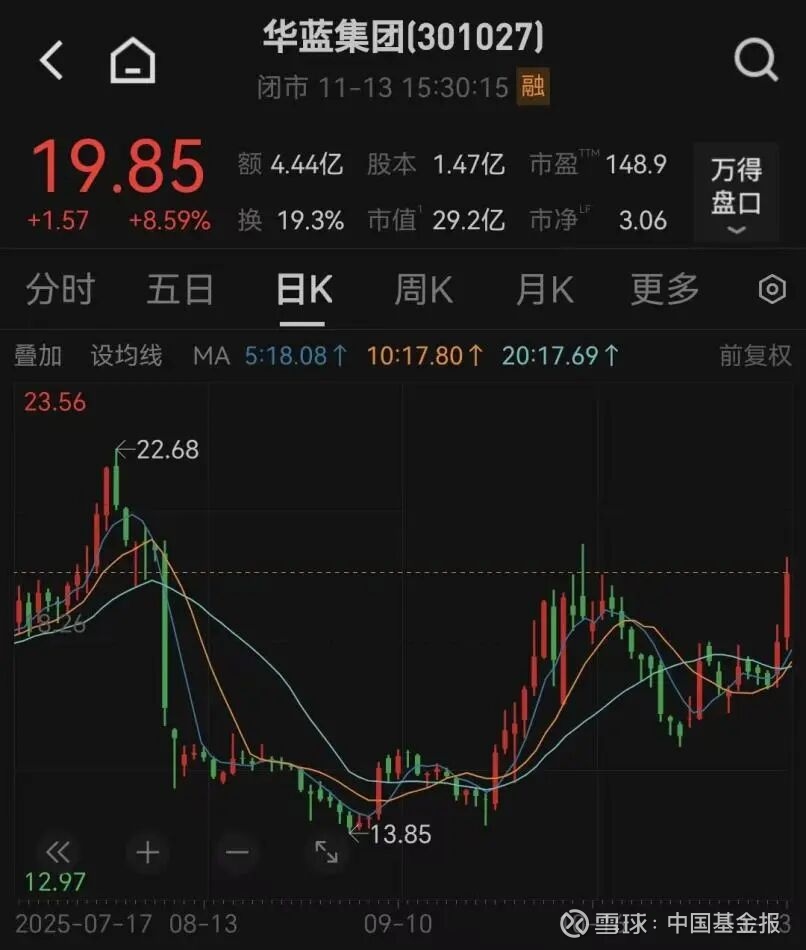Screen dimensions: 806x950
Task: Change the 前复权 adjustment mode
Action: click(x=755, y=355)
